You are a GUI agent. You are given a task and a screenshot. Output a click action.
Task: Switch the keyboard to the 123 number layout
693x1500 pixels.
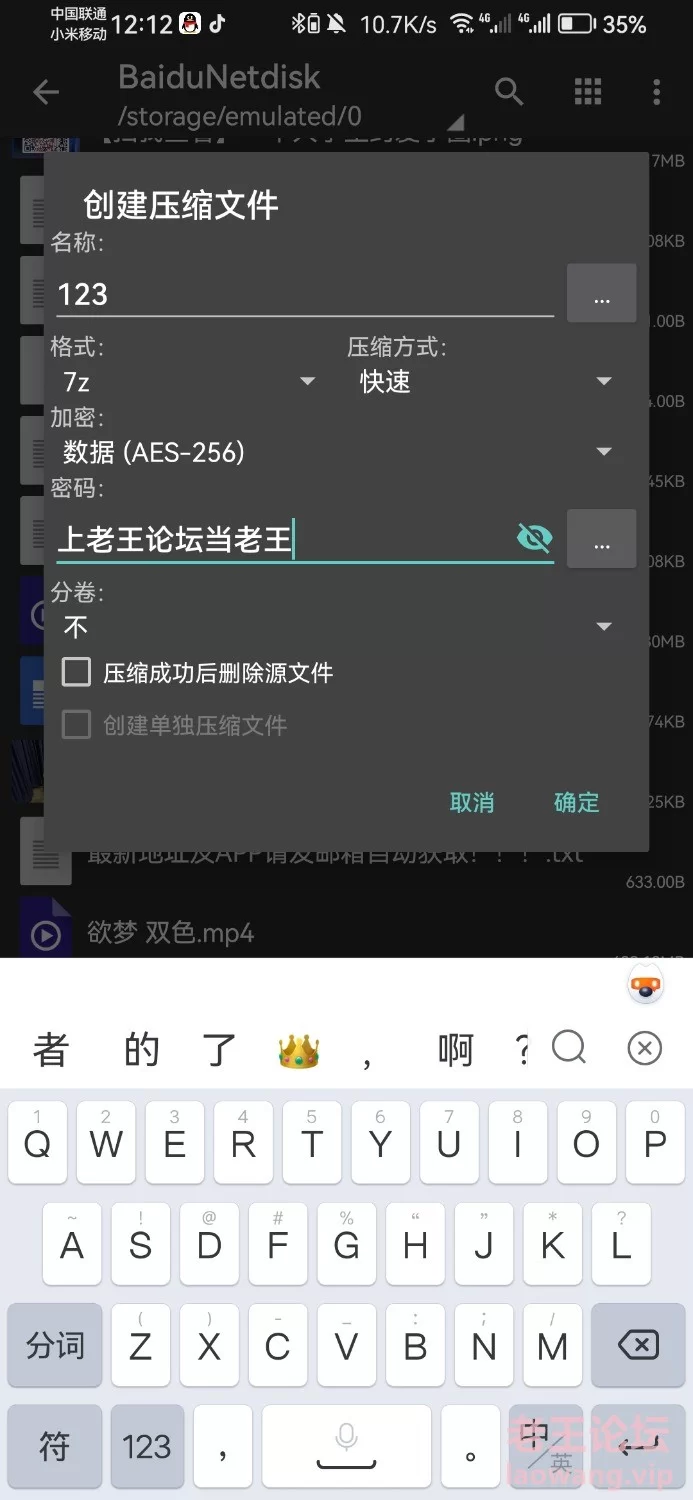tap(147, 1446)
